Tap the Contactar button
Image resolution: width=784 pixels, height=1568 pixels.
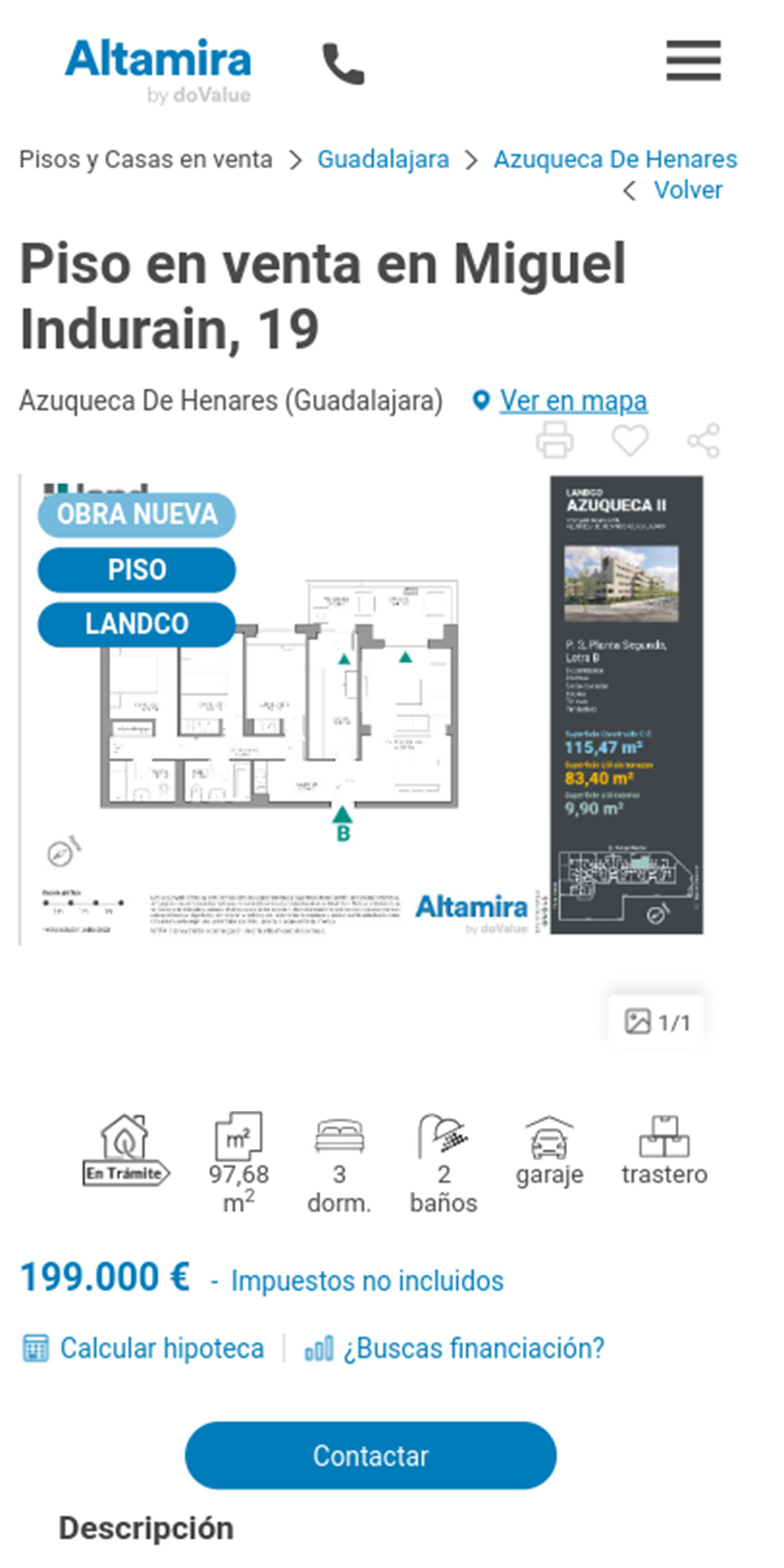point(370,1456)
